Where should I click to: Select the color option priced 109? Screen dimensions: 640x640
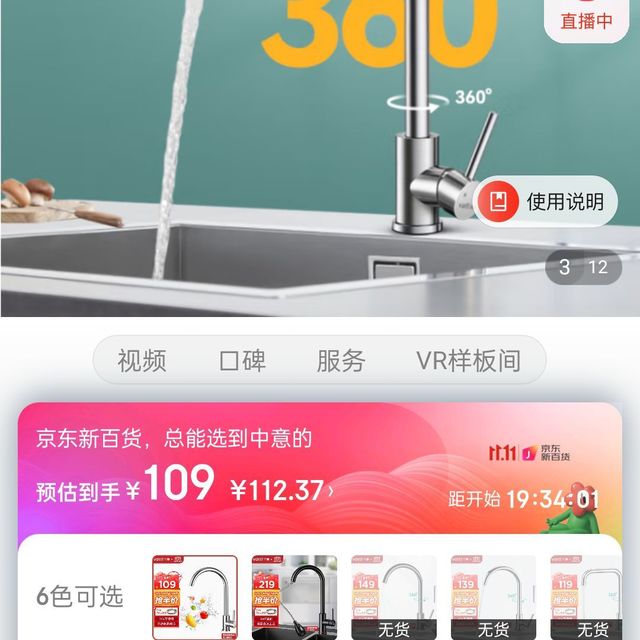[x=194, y=598]
